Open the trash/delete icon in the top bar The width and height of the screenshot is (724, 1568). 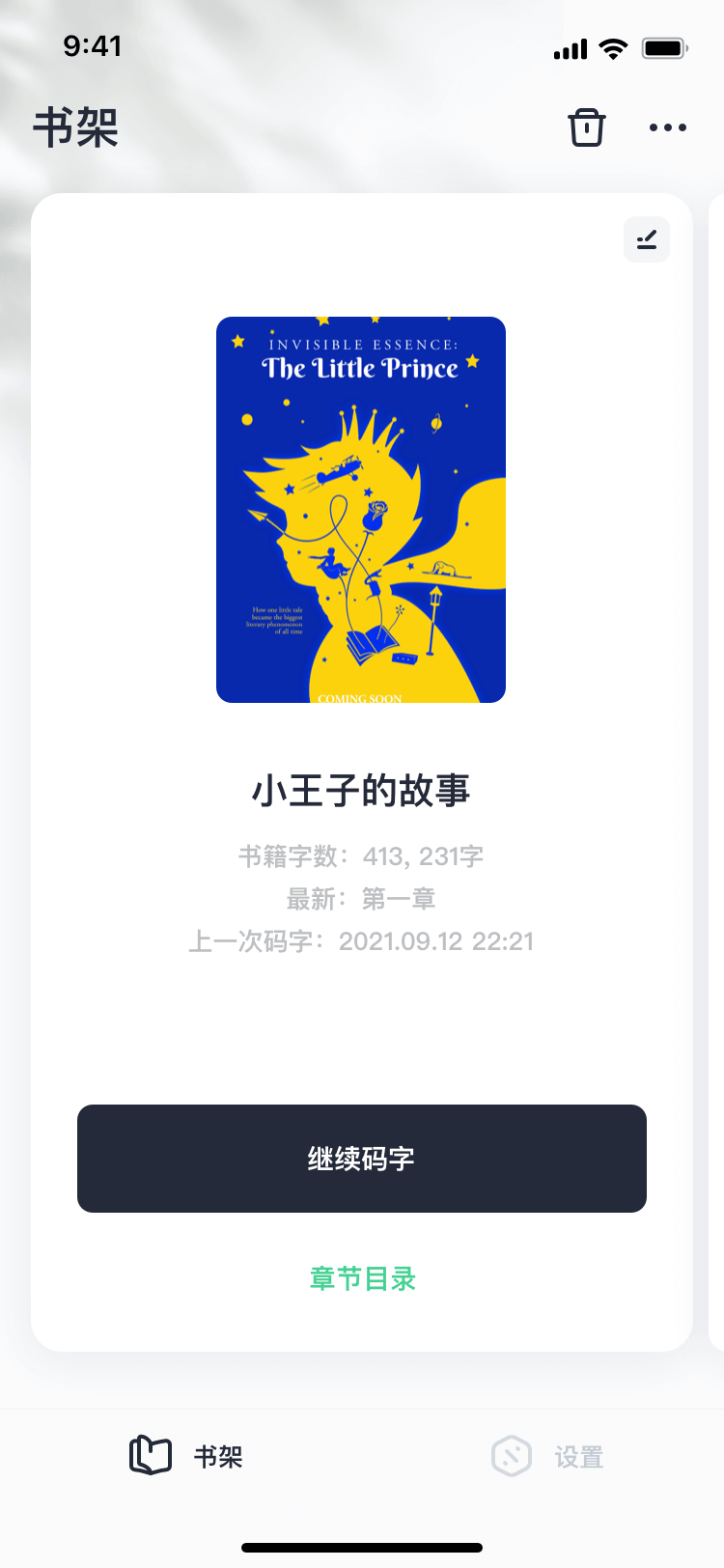(587, 126)
